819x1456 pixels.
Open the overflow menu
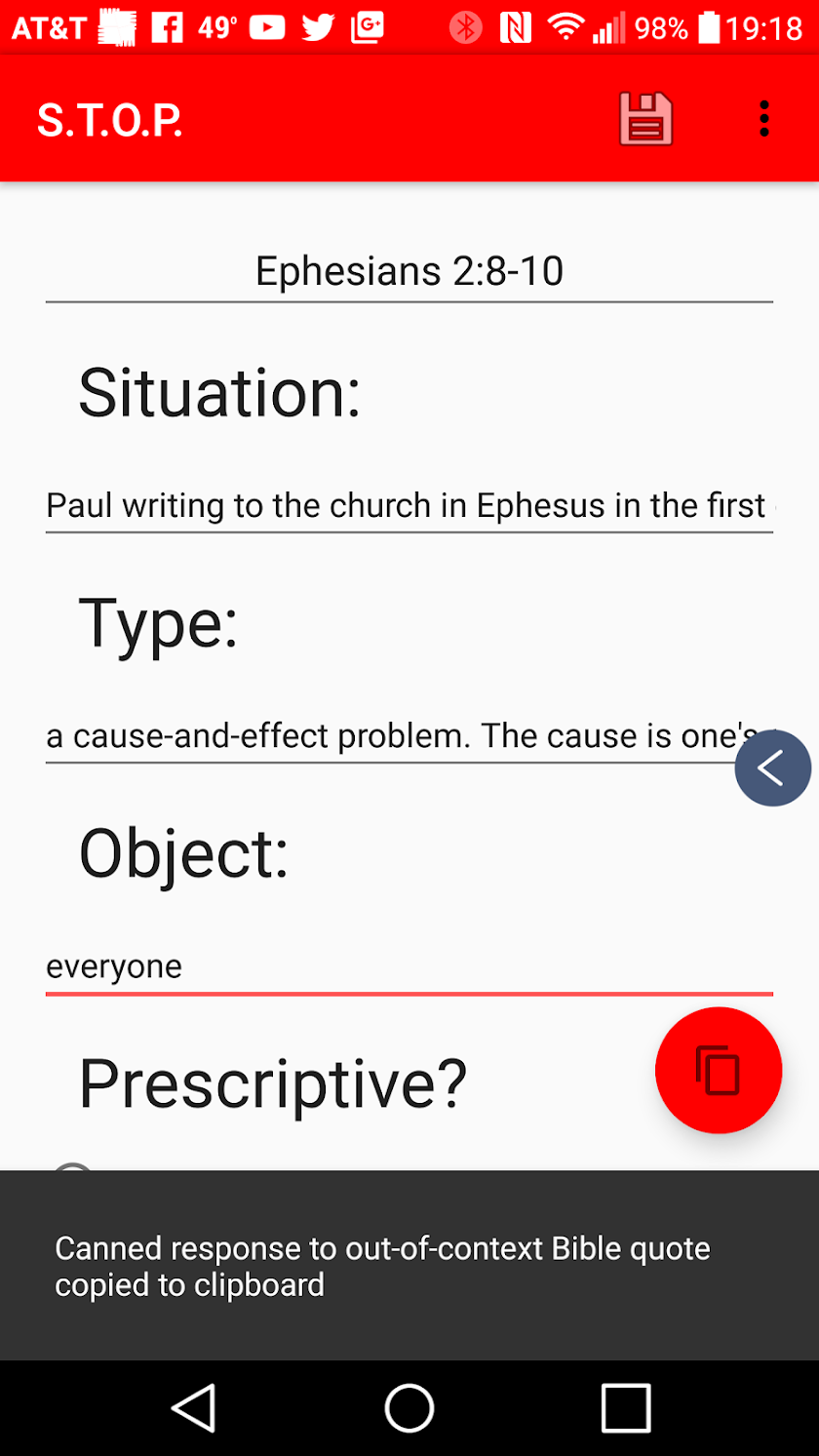coord(763,119)
